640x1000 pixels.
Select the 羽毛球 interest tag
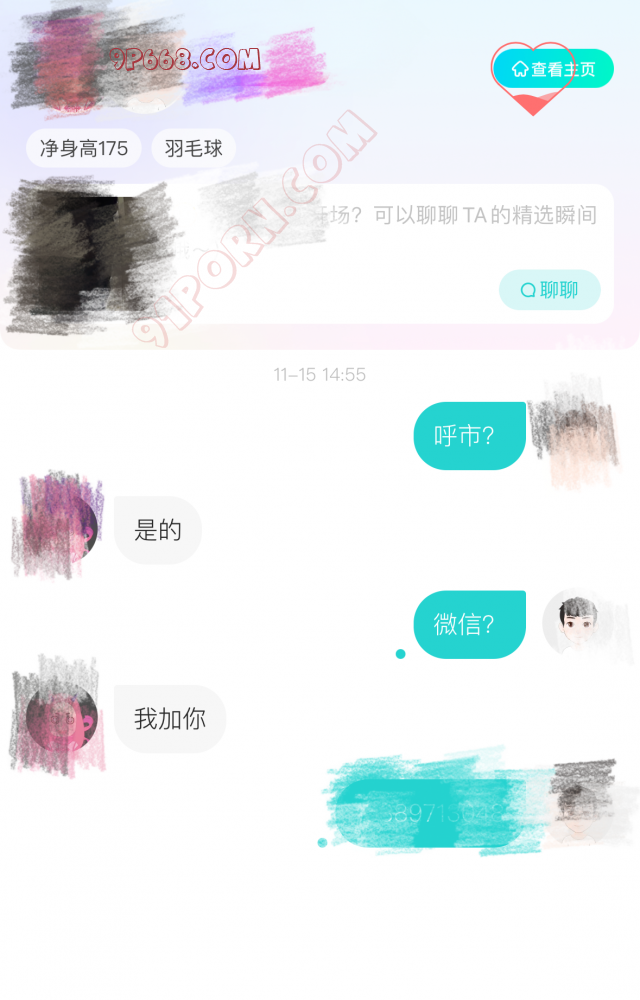(193, 149)
